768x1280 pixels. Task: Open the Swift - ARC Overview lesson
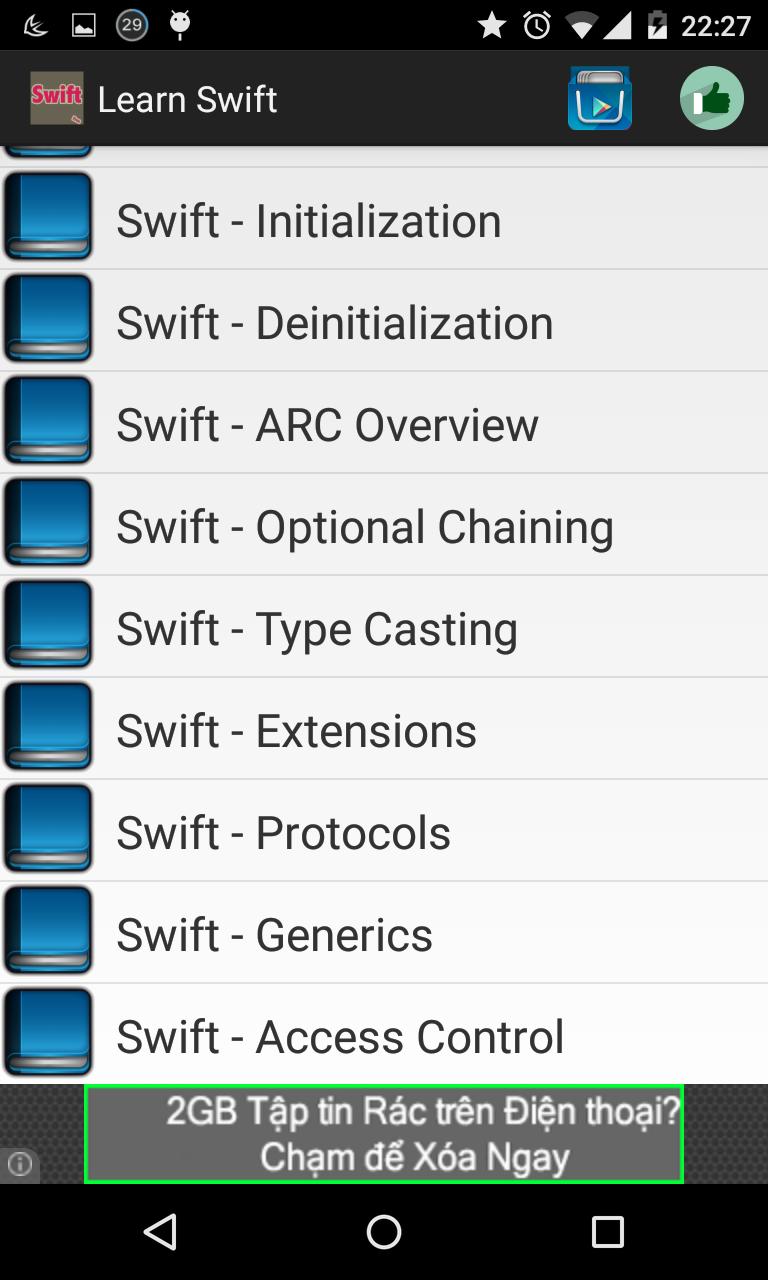point(326,423)
